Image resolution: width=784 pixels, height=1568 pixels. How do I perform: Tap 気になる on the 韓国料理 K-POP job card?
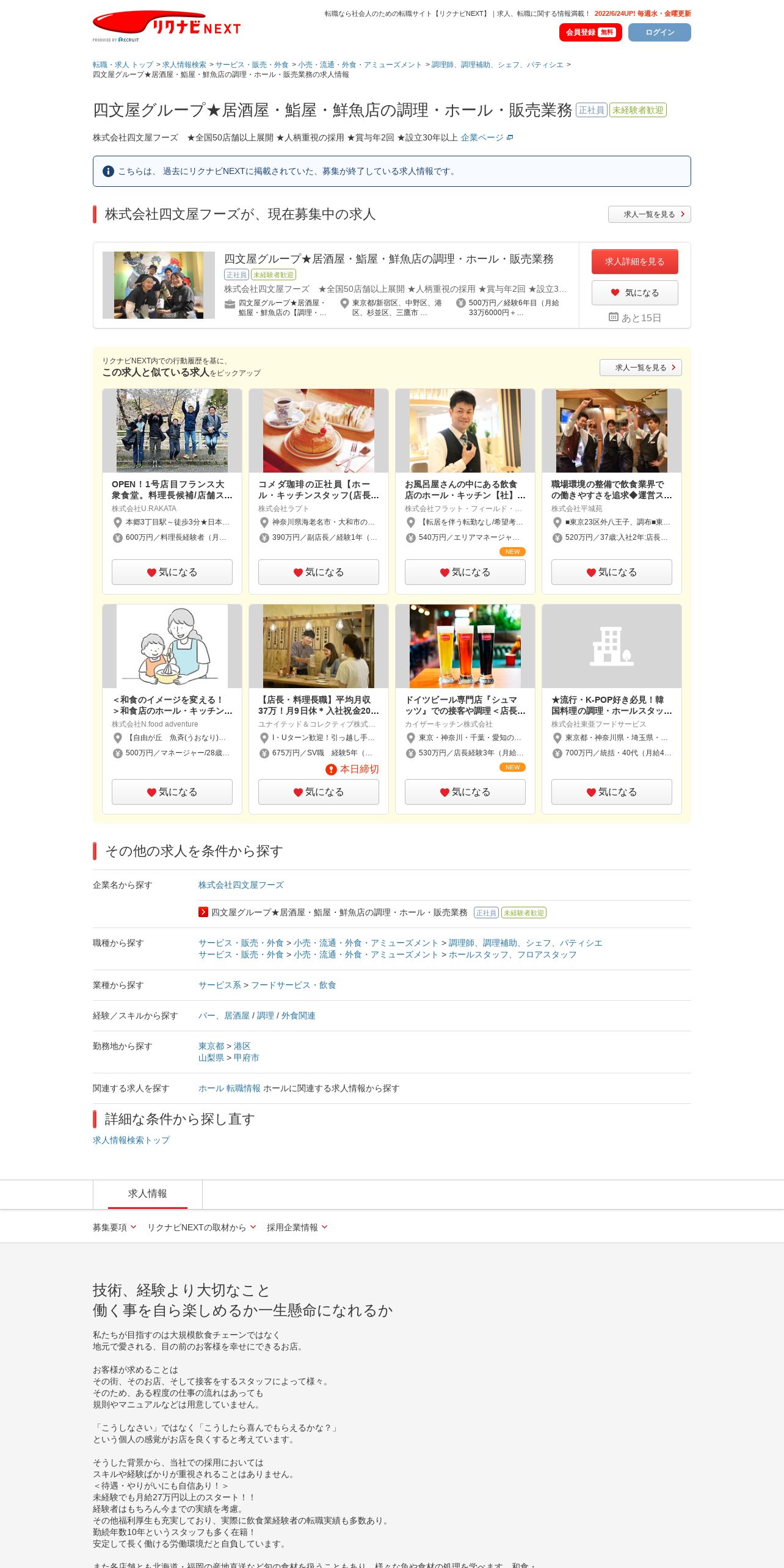(x=612, y=792)
